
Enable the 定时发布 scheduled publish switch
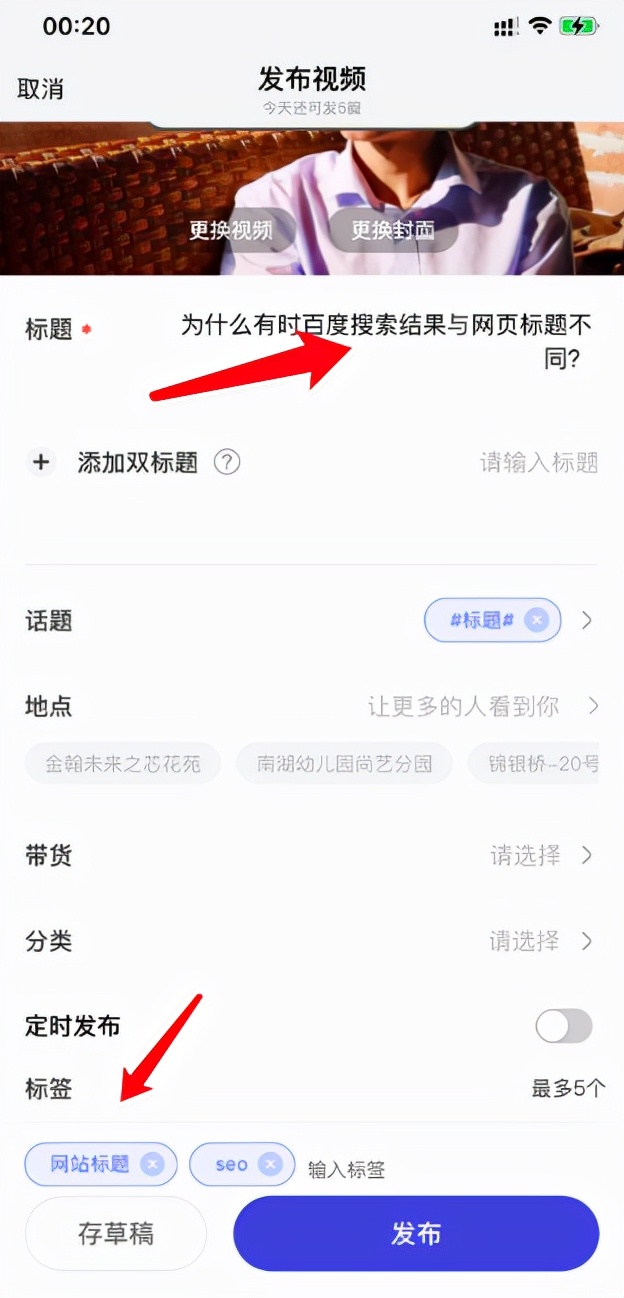tap(564, 1026)
